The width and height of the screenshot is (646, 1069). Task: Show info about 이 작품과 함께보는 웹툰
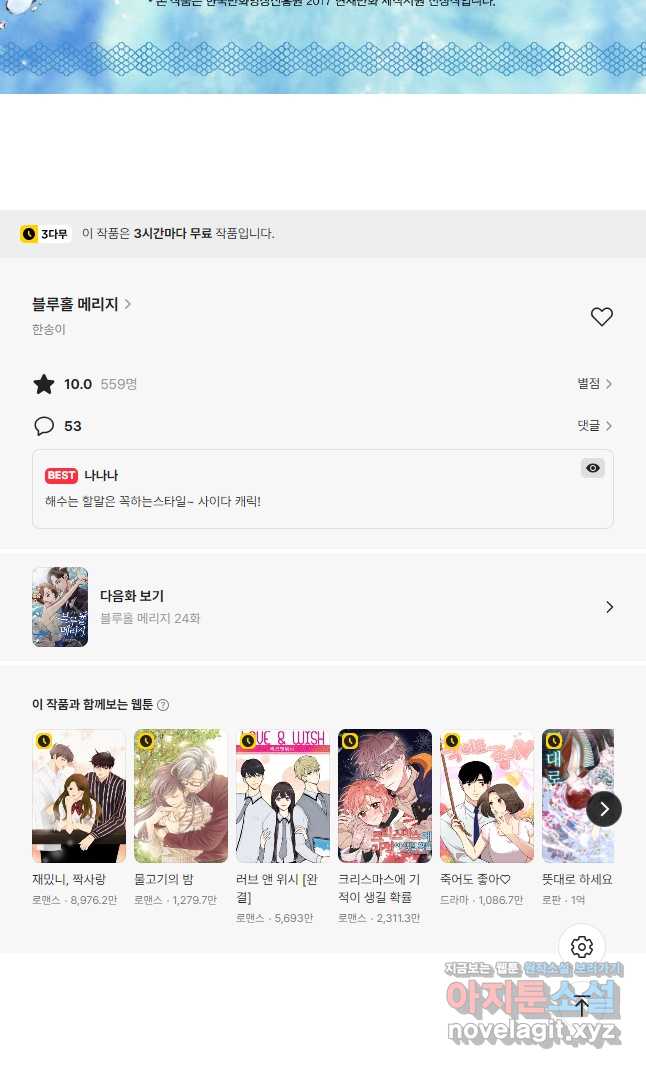[x=163, y=705]
